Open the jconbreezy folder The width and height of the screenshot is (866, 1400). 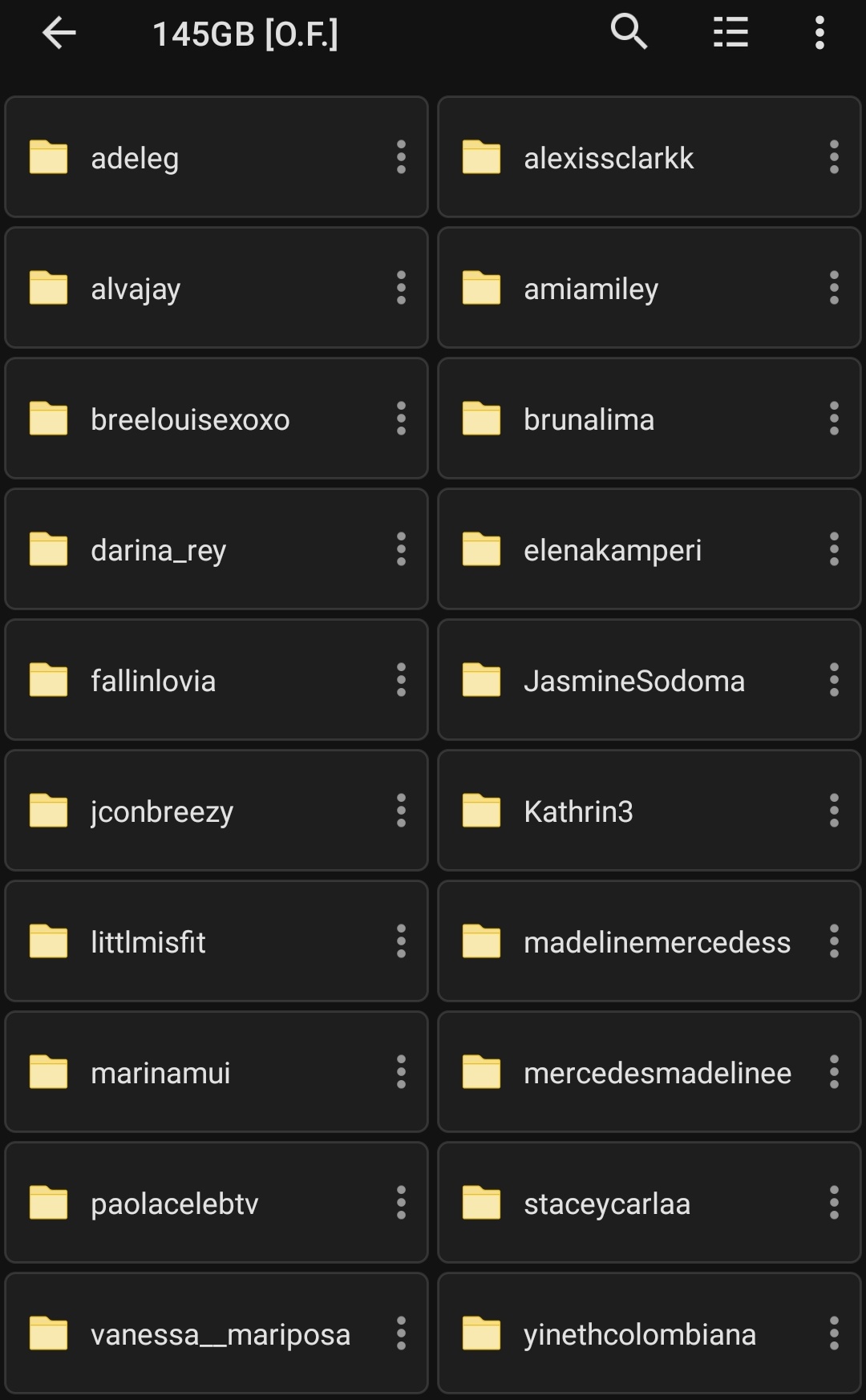[x=162, y=811]
